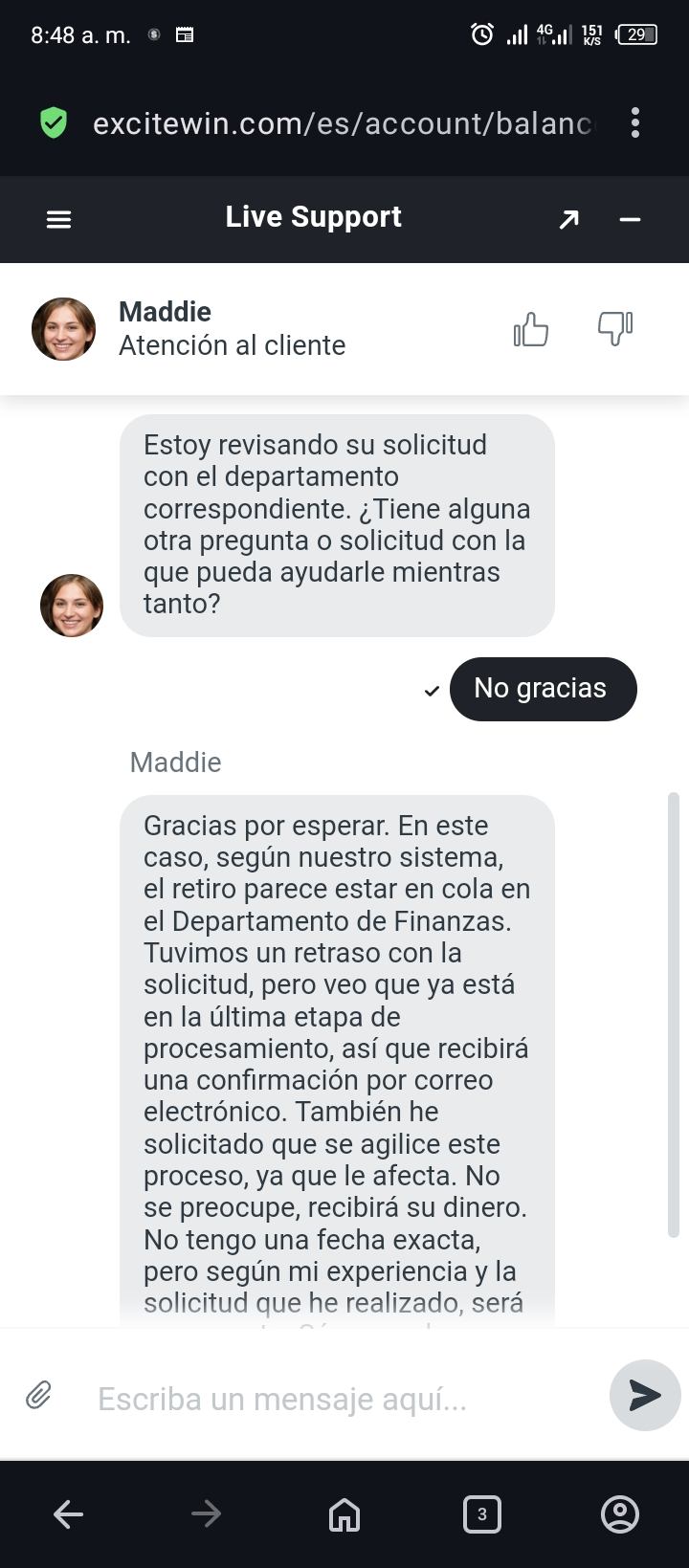Go back to the previous page
Viewport: 689px width, 1568px height.
(68, 1513)
